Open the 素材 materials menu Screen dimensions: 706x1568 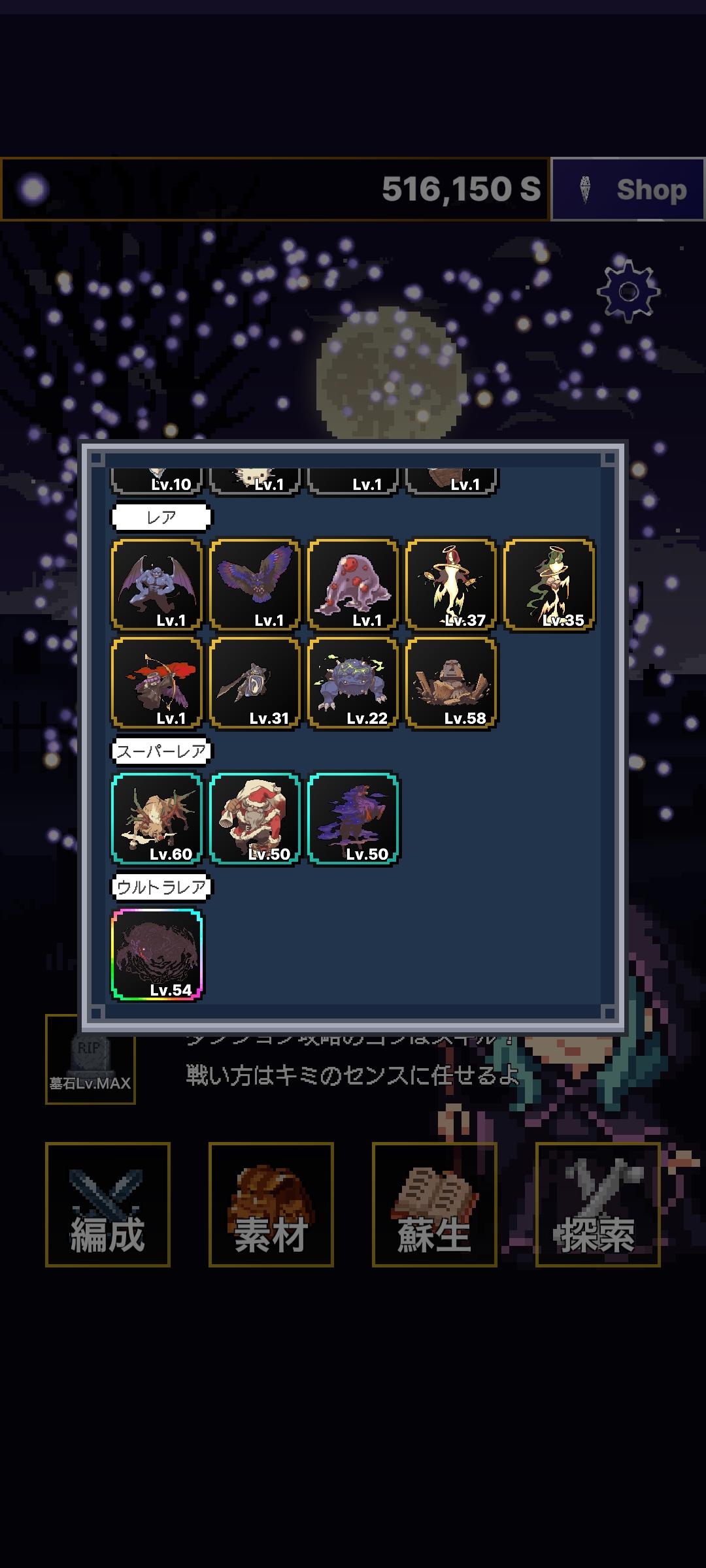coord(271,1205)
